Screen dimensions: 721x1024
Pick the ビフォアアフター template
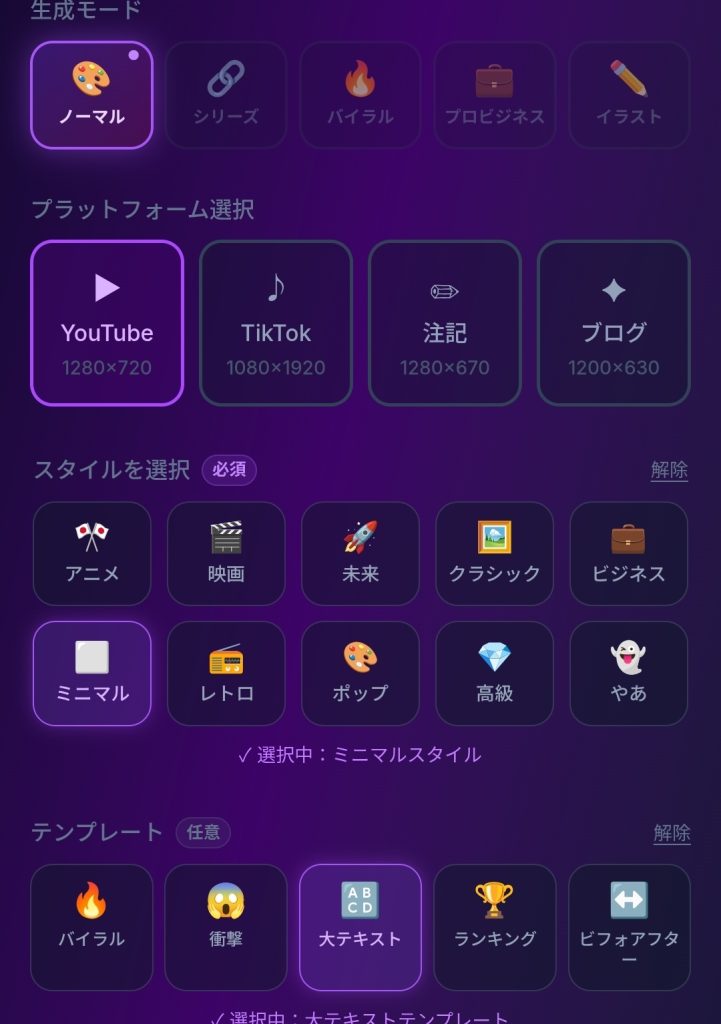[x=629, y=927]
